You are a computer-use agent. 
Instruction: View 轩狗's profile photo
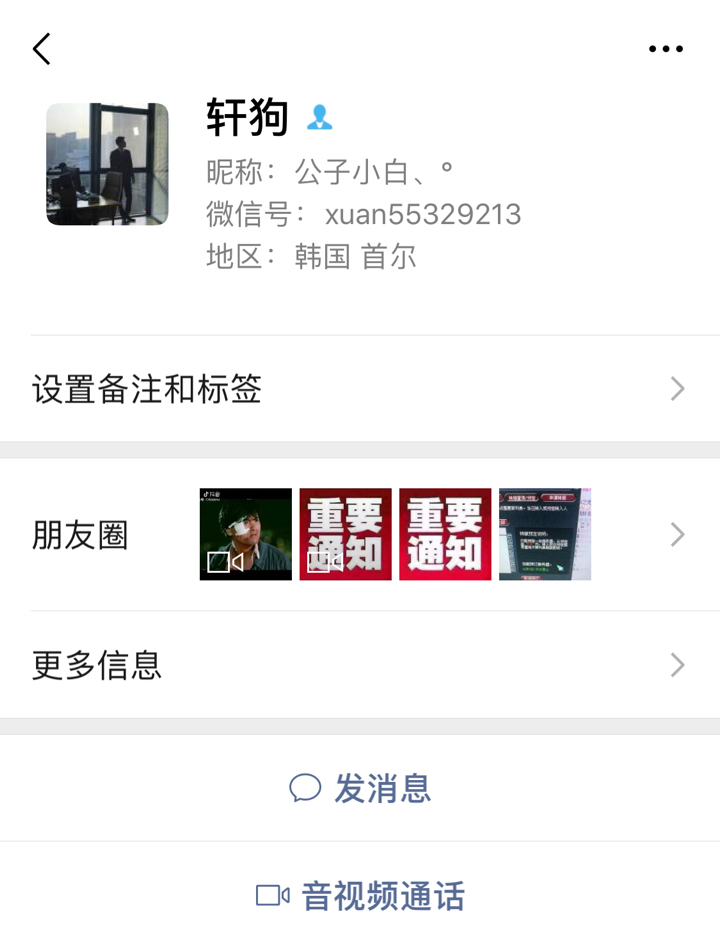(107, 164)
